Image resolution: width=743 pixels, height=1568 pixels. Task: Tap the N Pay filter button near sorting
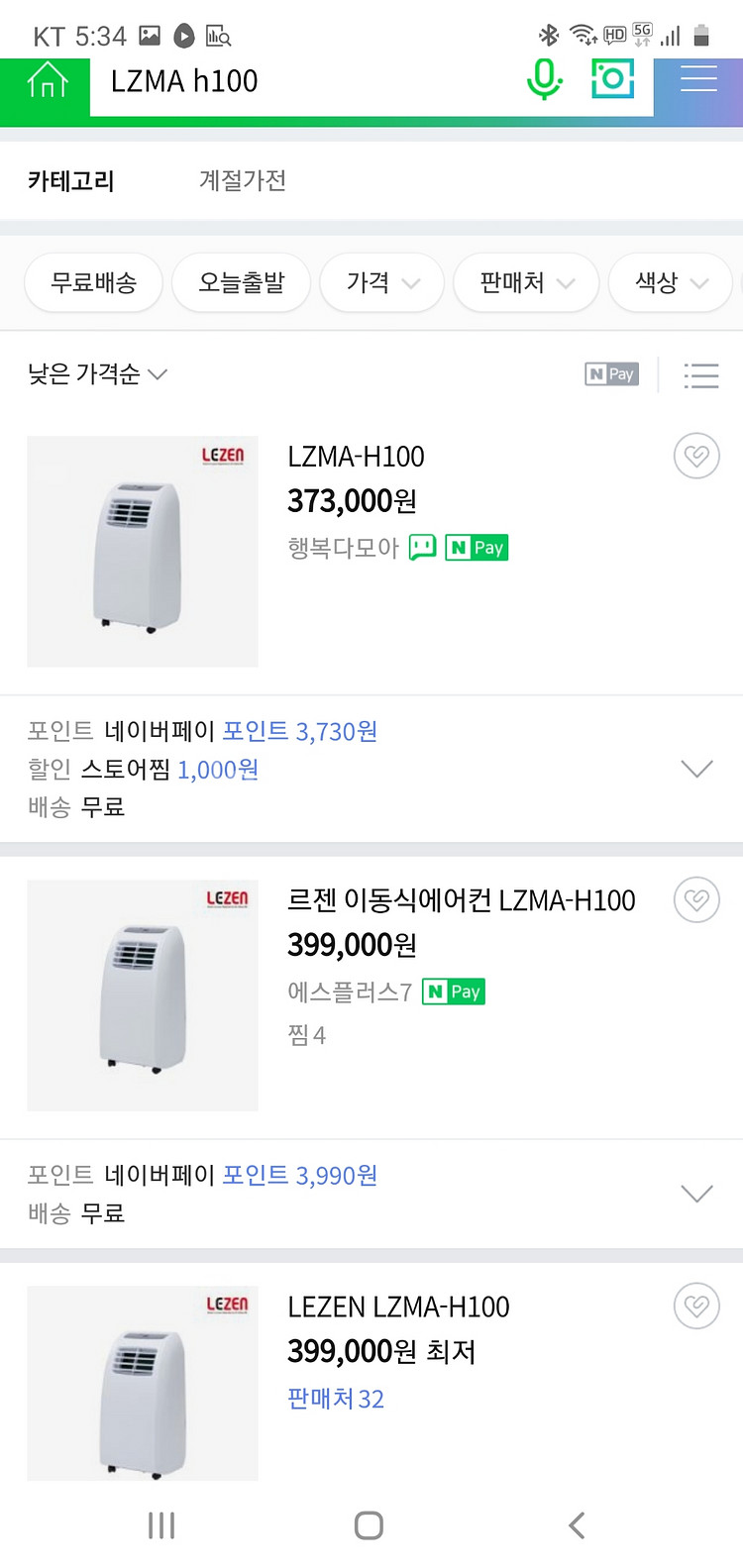click(x=610, y=375)
